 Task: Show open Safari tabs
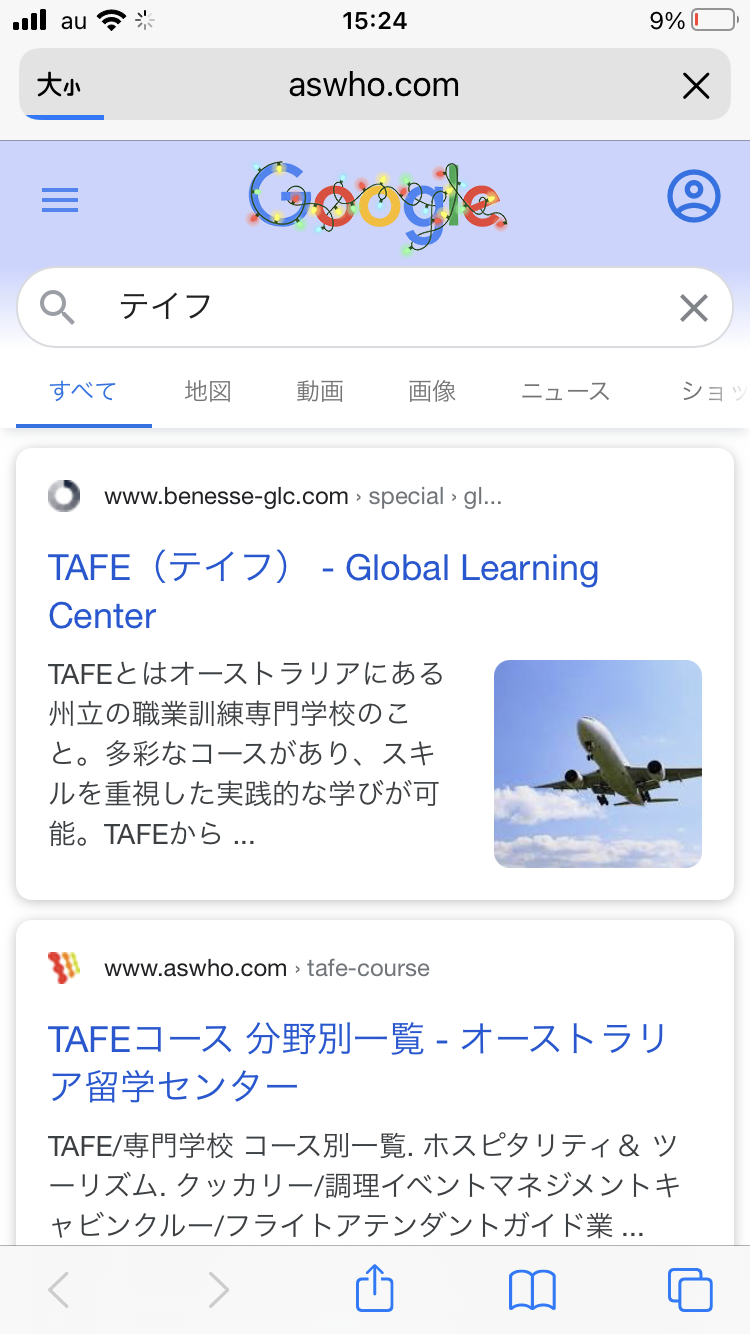pyautogui.click(x=689, y=1290)
